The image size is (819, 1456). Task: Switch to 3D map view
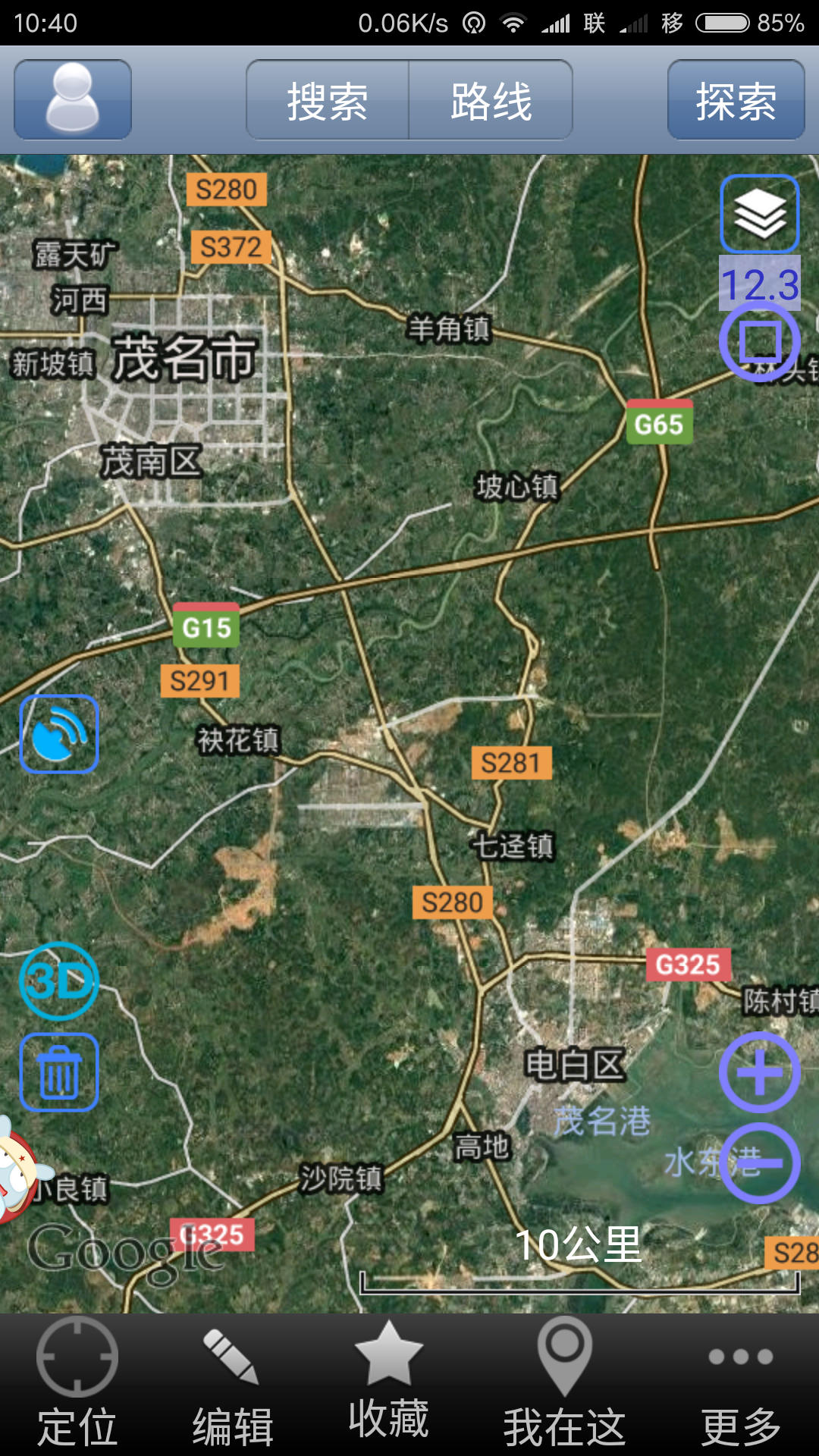[59, 981]
